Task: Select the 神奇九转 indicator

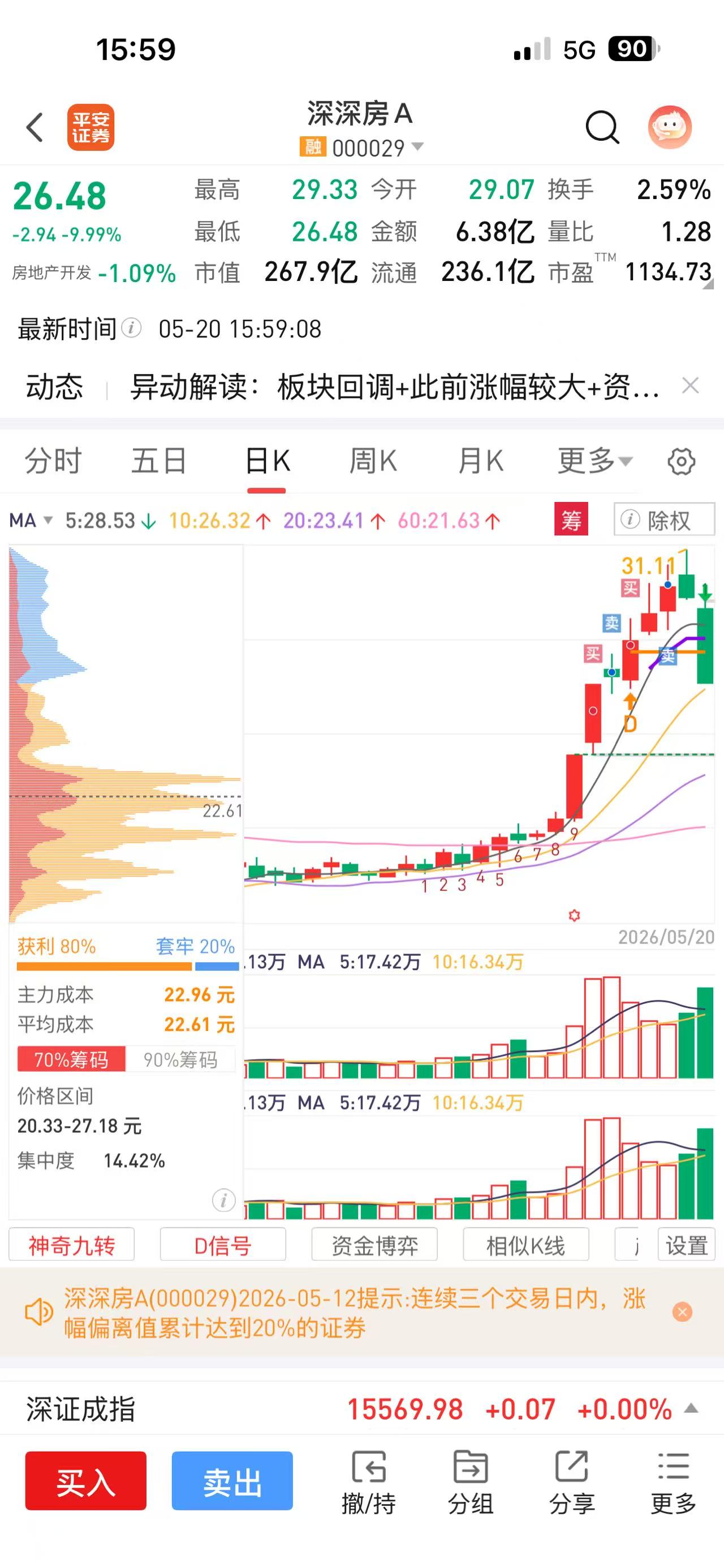Action: pos(71,1246)
